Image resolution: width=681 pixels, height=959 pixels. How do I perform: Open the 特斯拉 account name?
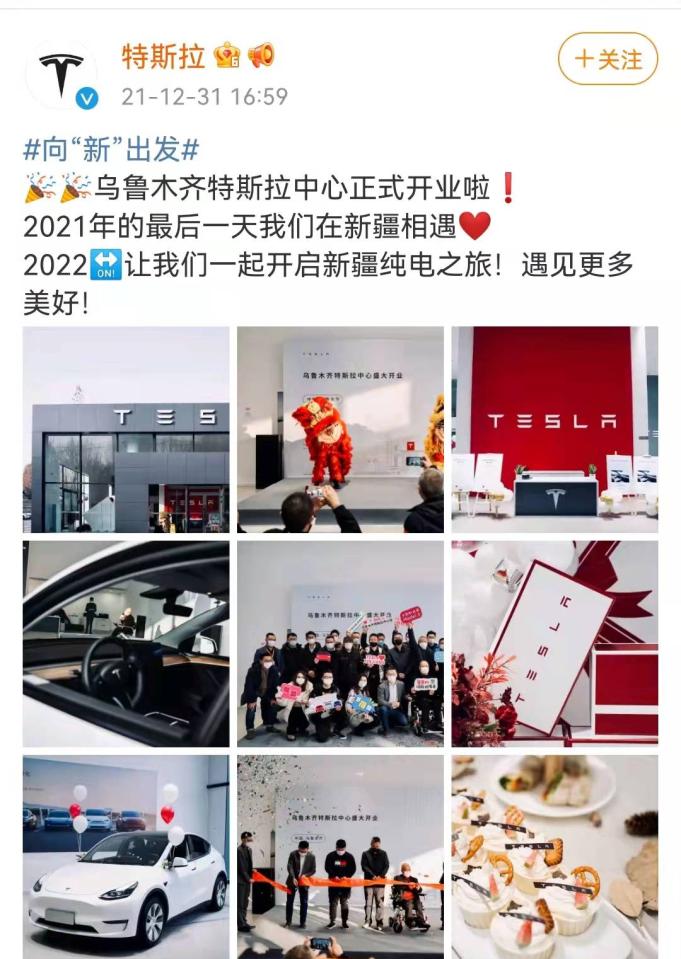pyautogui.click(x=163, y=56)
